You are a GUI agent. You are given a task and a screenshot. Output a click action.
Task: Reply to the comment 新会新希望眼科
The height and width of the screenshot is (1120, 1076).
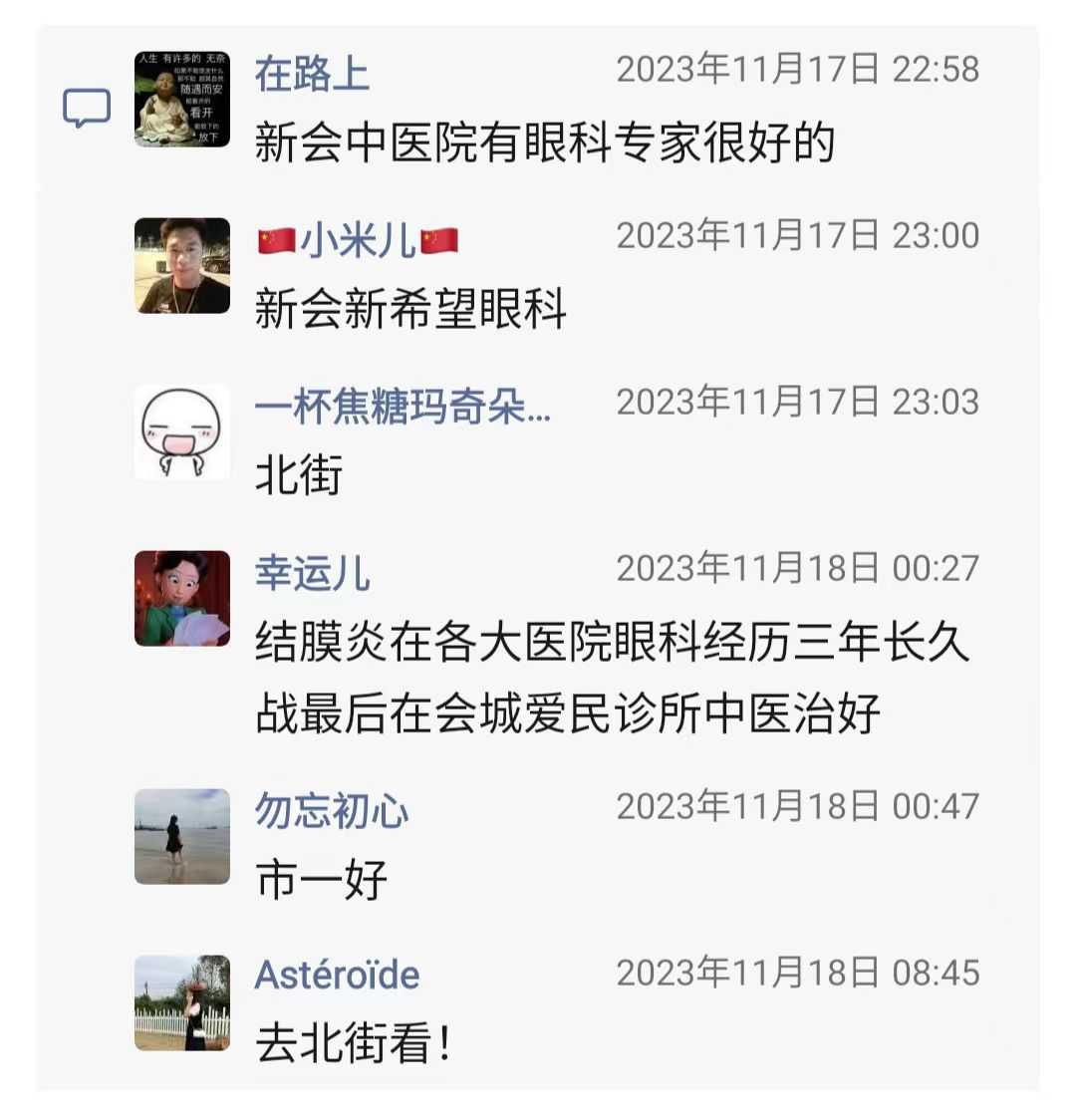tap(410, 309)
